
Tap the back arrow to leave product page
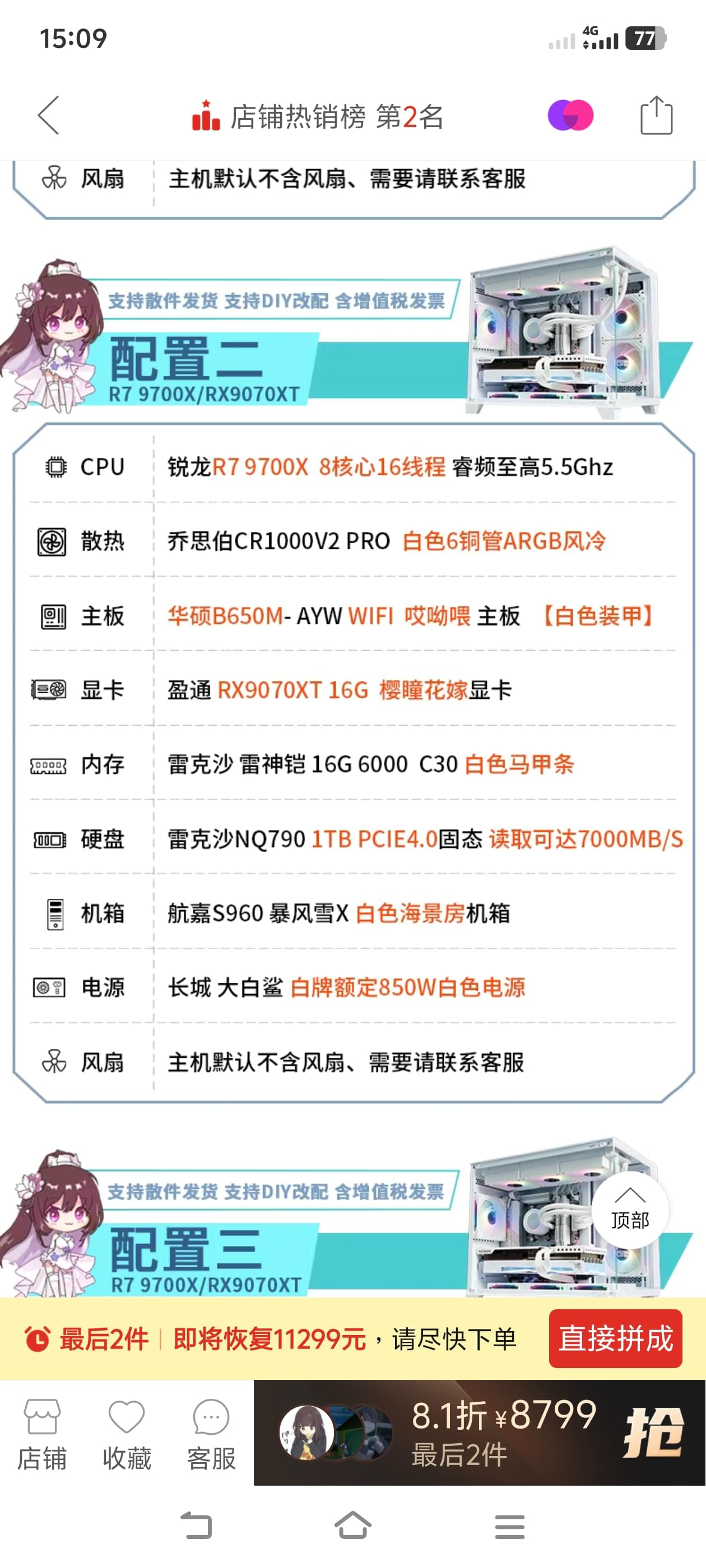pos(49,116)
